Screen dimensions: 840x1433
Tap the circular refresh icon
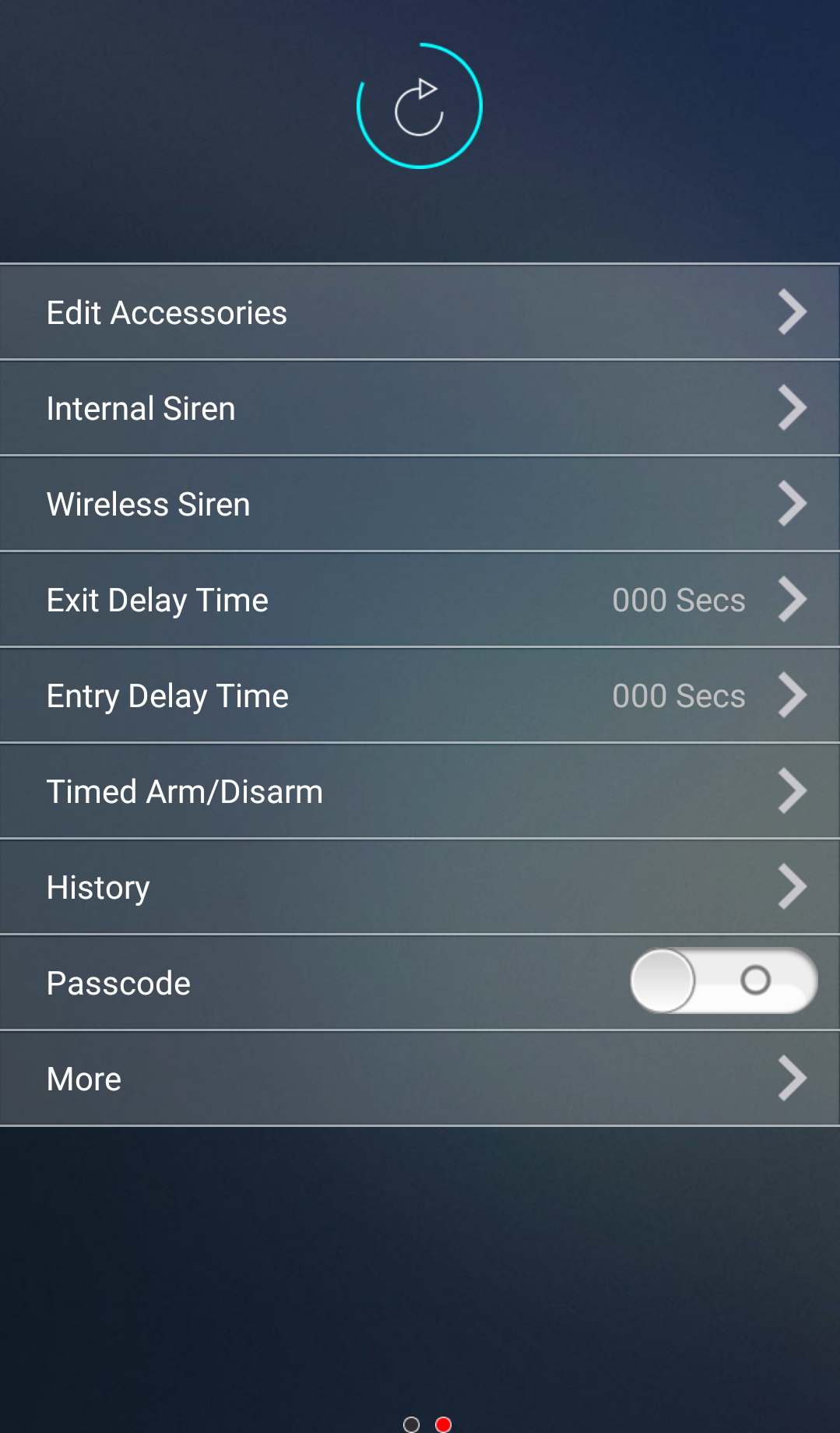[420, 106]
